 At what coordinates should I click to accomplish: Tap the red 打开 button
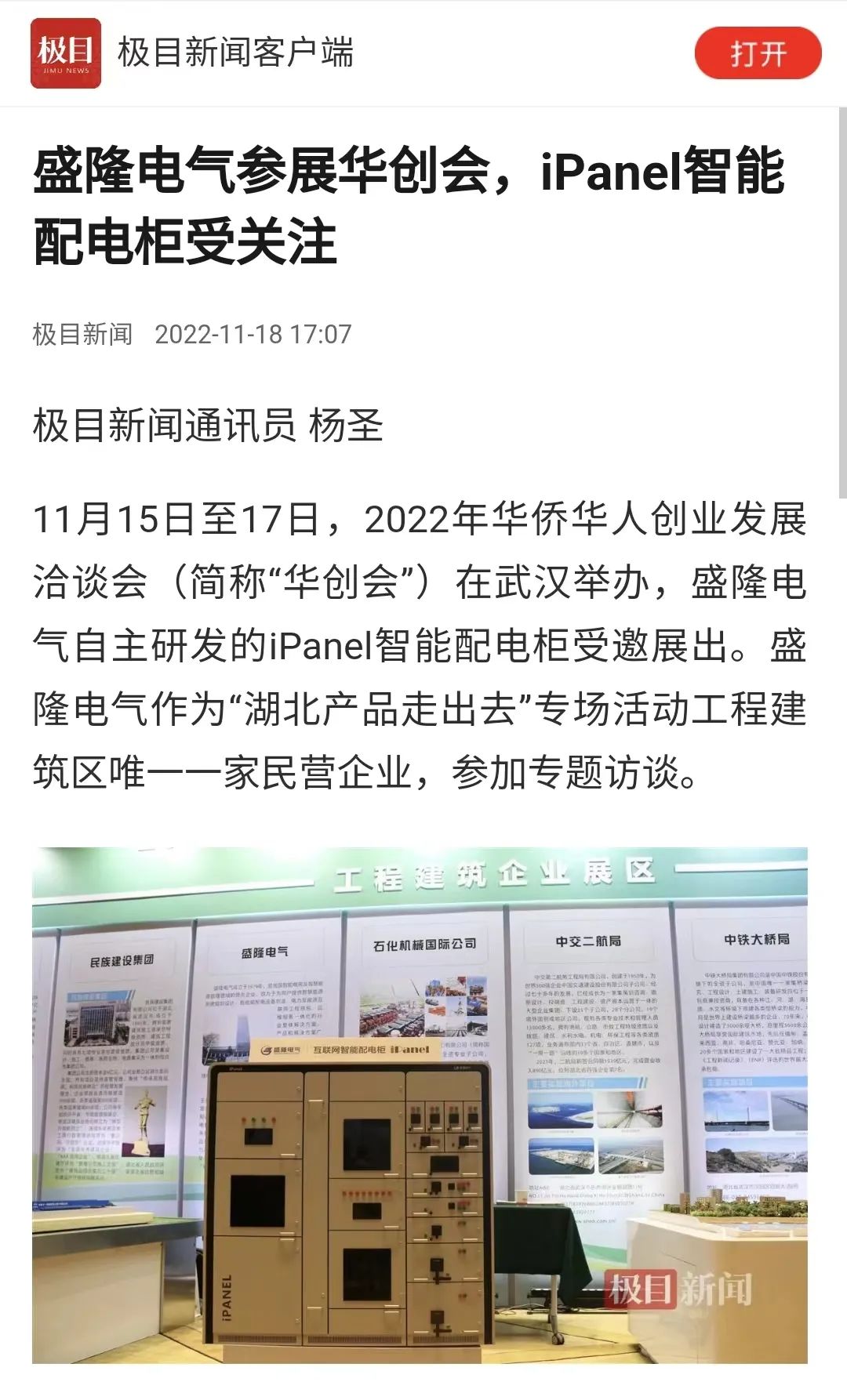[x=758, y=53]
